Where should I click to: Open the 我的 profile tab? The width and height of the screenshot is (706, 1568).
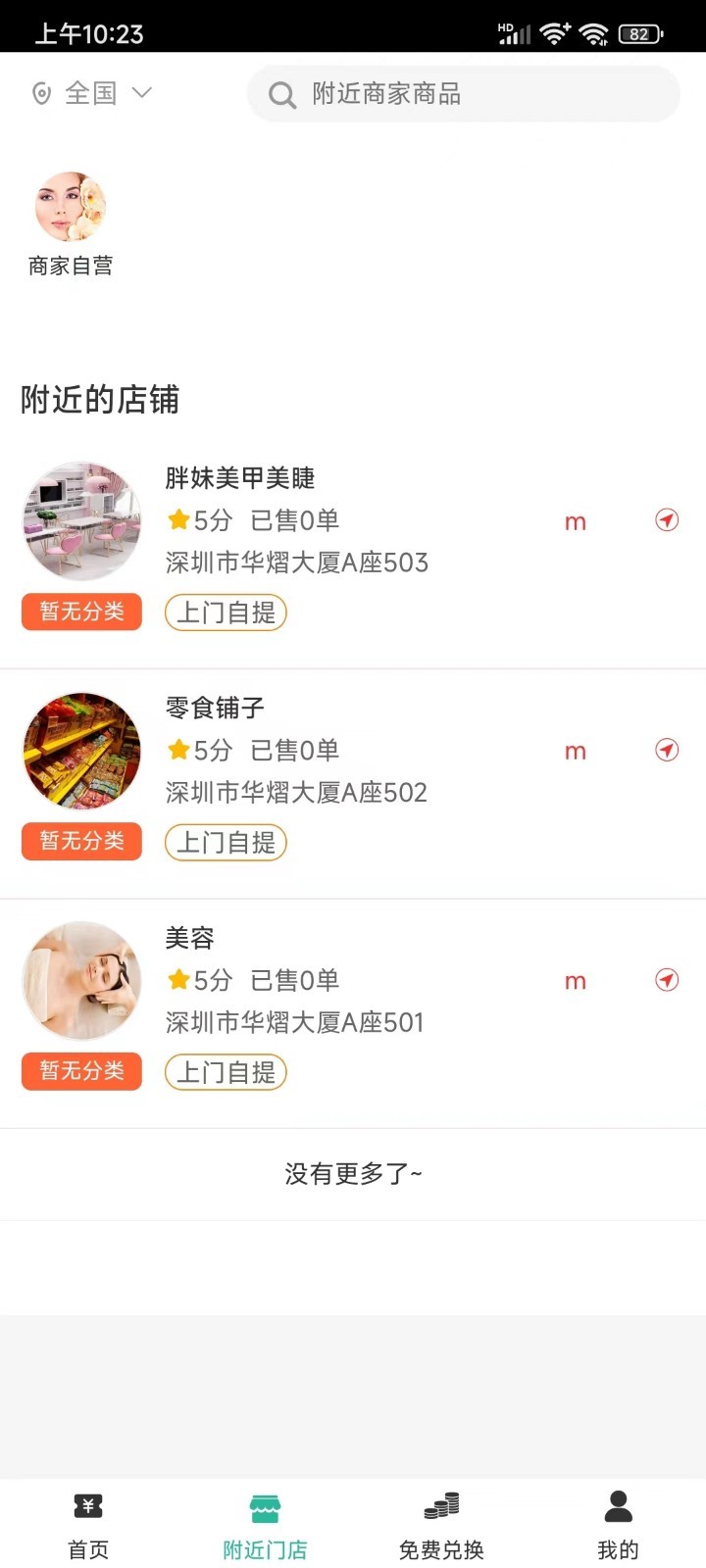(x=618, y=1524)
